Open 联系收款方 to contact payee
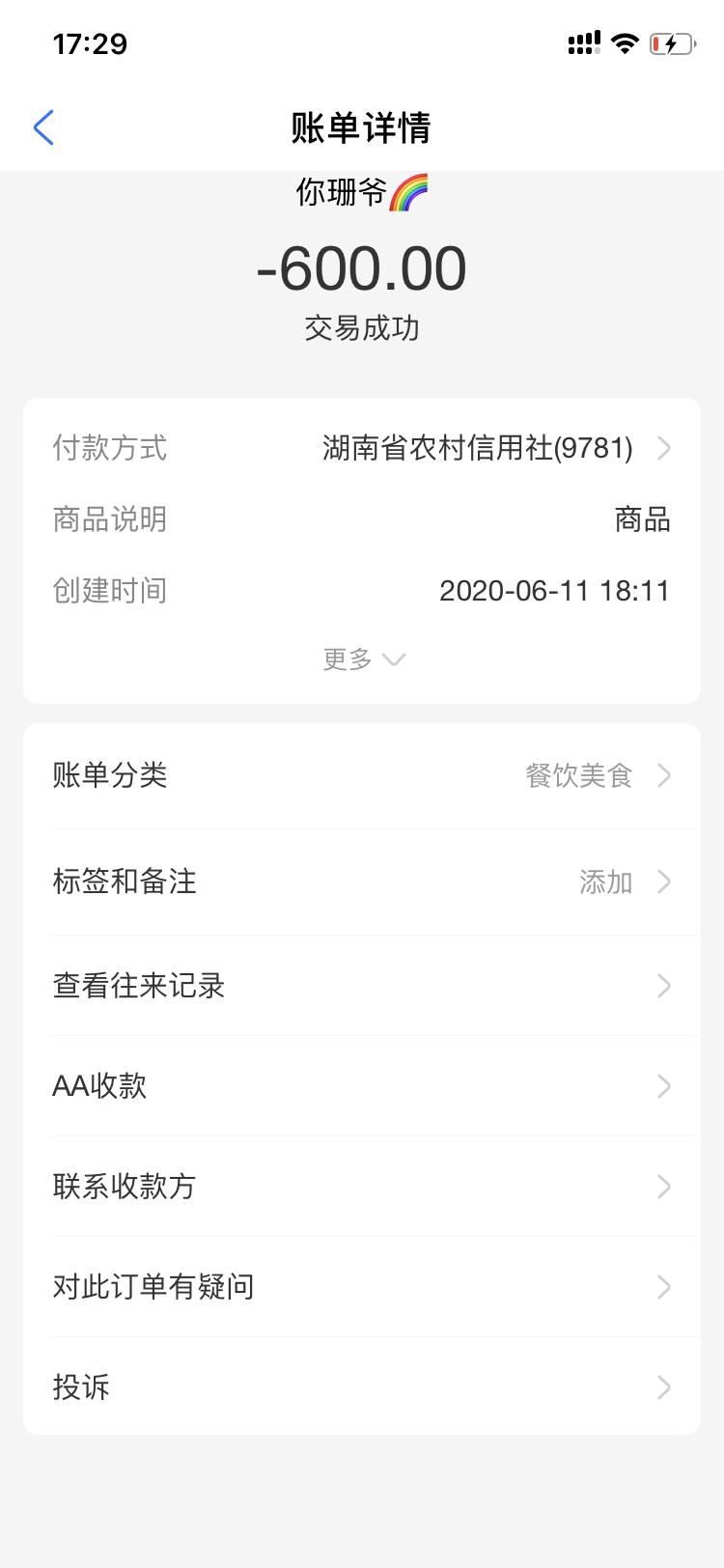Image resolution: width=724 pixels, height=1568 pixels. coord(362,1187)
